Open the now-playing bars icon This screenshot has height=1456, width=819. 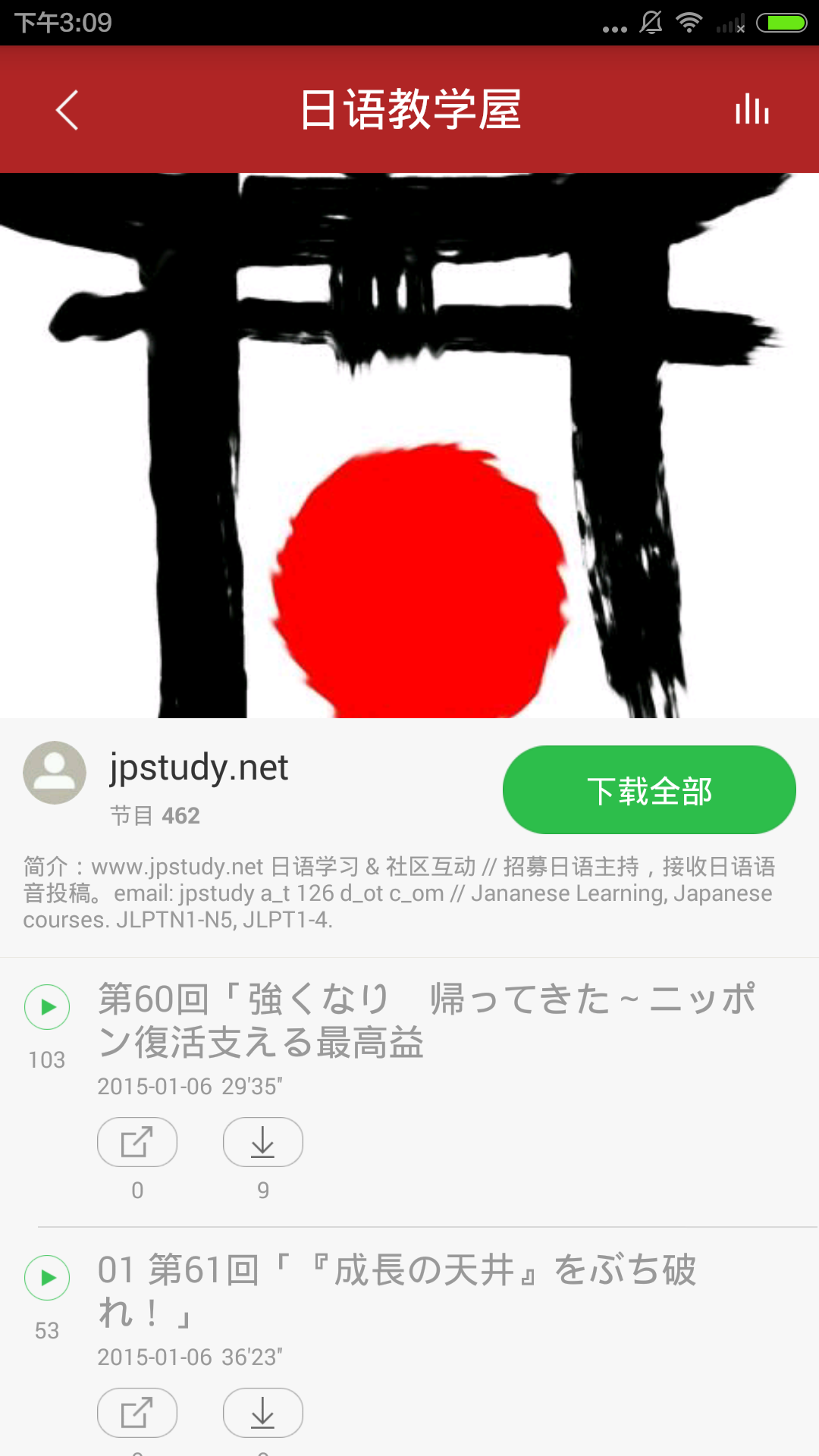[752, 110]
